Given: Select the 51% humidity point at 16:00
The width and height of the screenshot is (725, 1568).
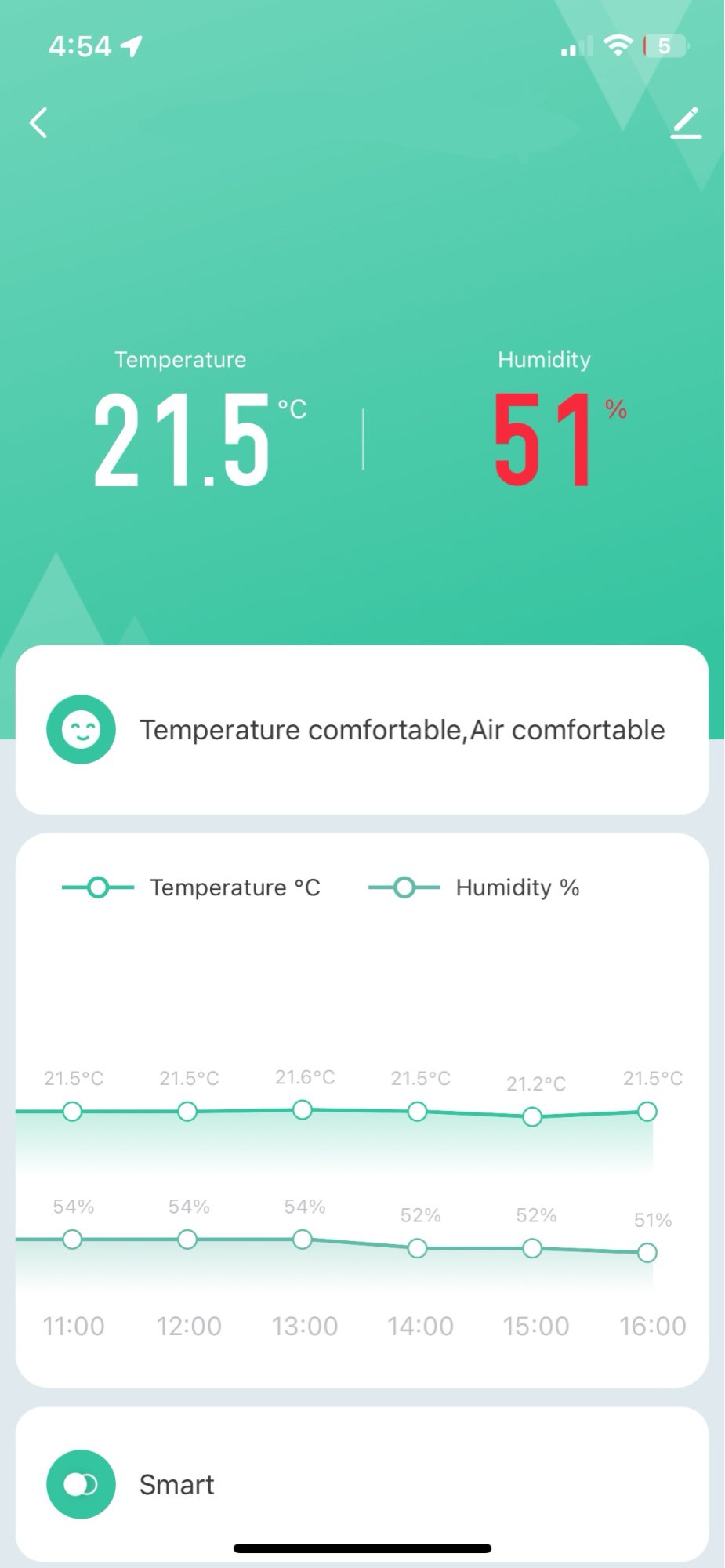Looking at the screenshot, I should tap(647, 1253).
